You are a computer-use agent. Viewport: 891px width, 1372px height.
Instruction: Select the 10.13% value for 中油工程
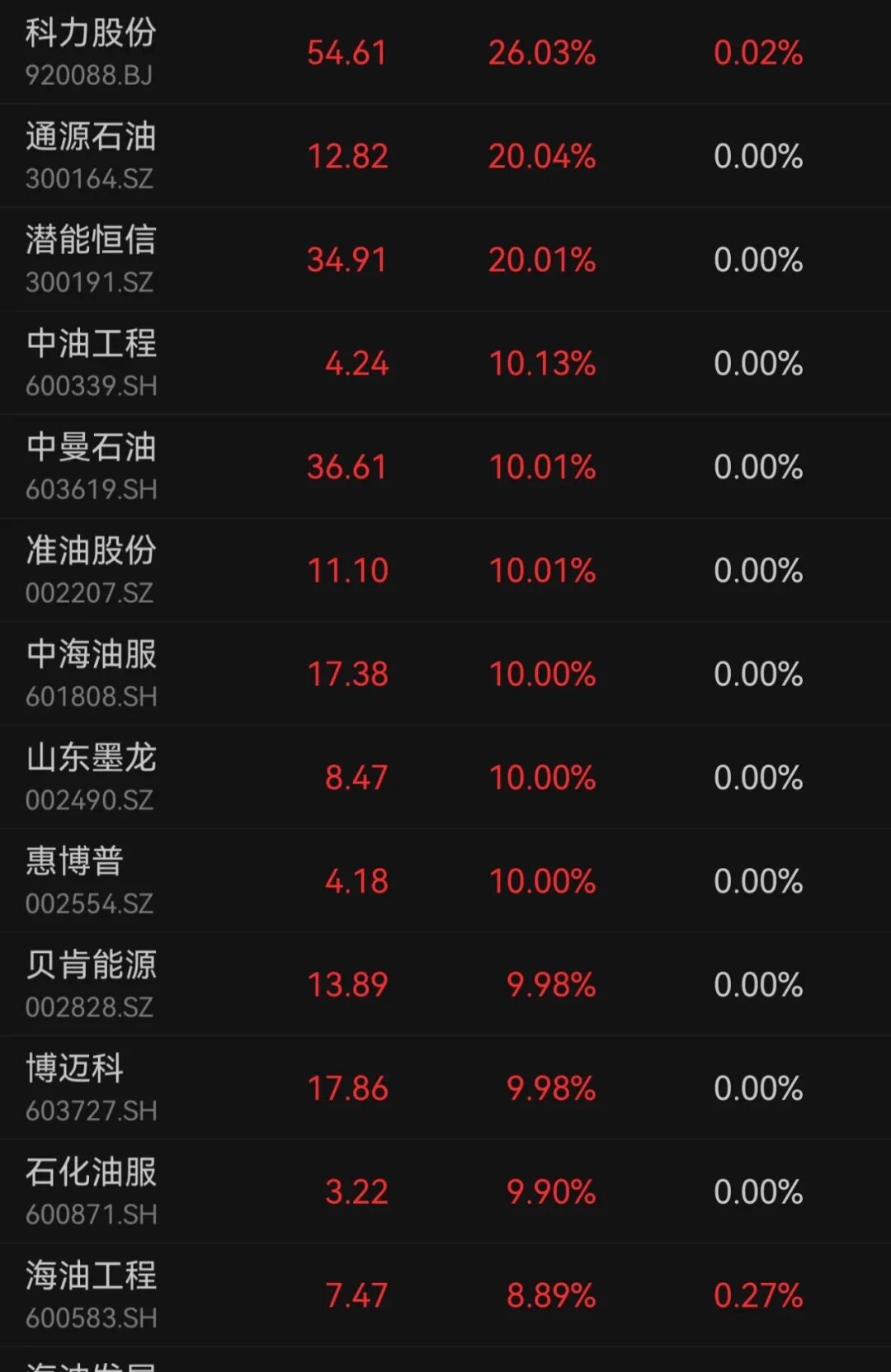[x=542, y=361]
